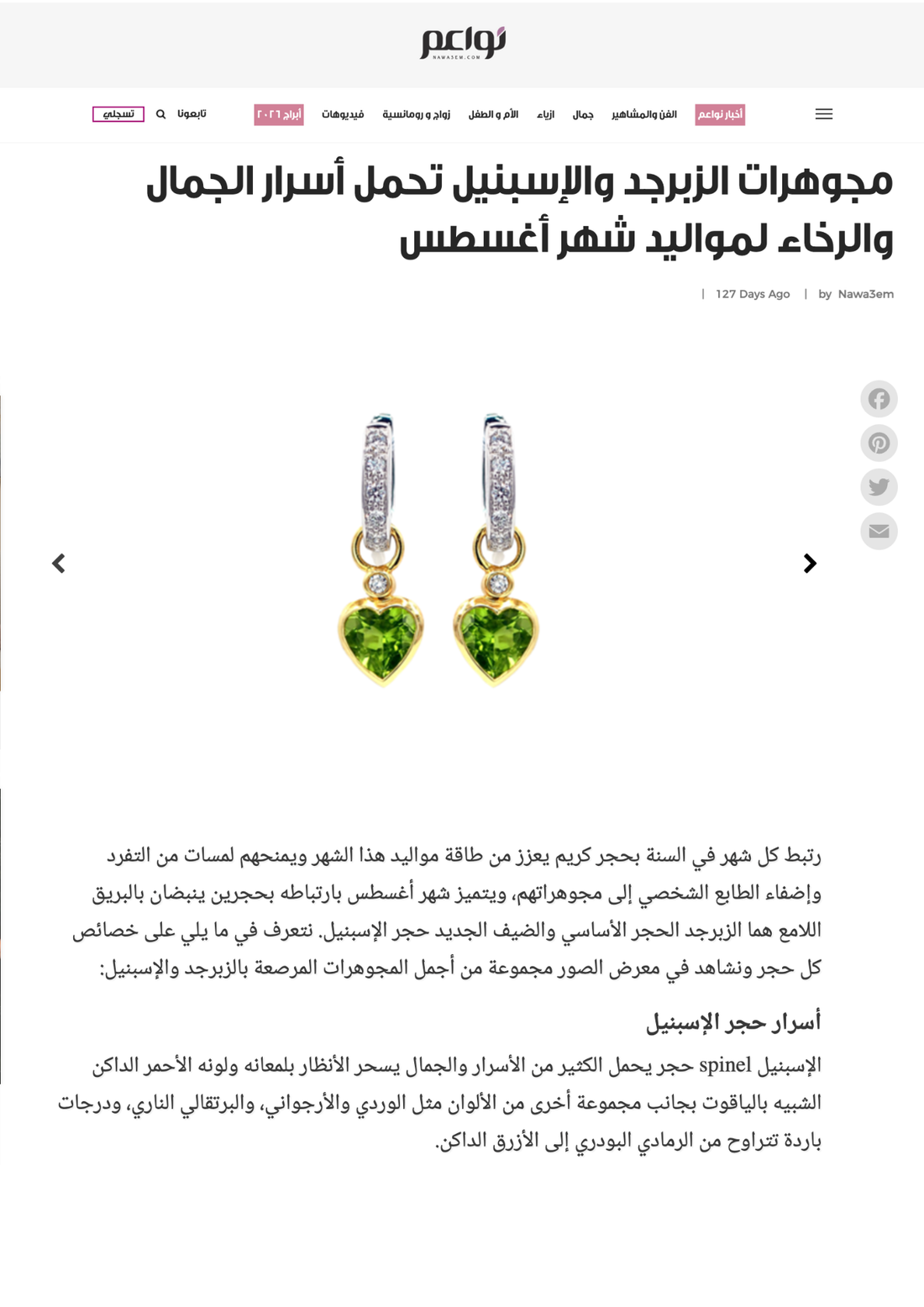The width and height of the screenshot is (924, 1307).
Task: Open the hamburger menu
Action: pyautogui.click(x=823, y=114)
